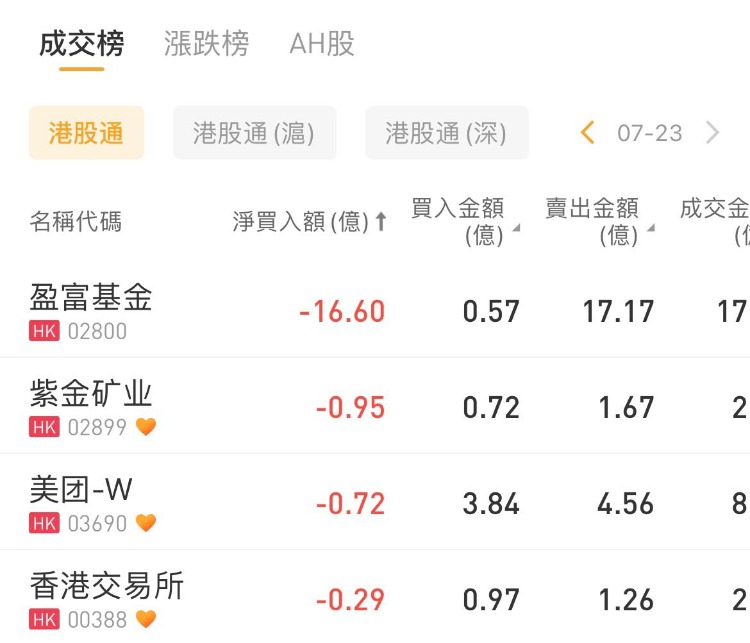Screen dimensions: 750x643
Task: Filter by 港股通 (深)
Action: click(x=446, y=133)
